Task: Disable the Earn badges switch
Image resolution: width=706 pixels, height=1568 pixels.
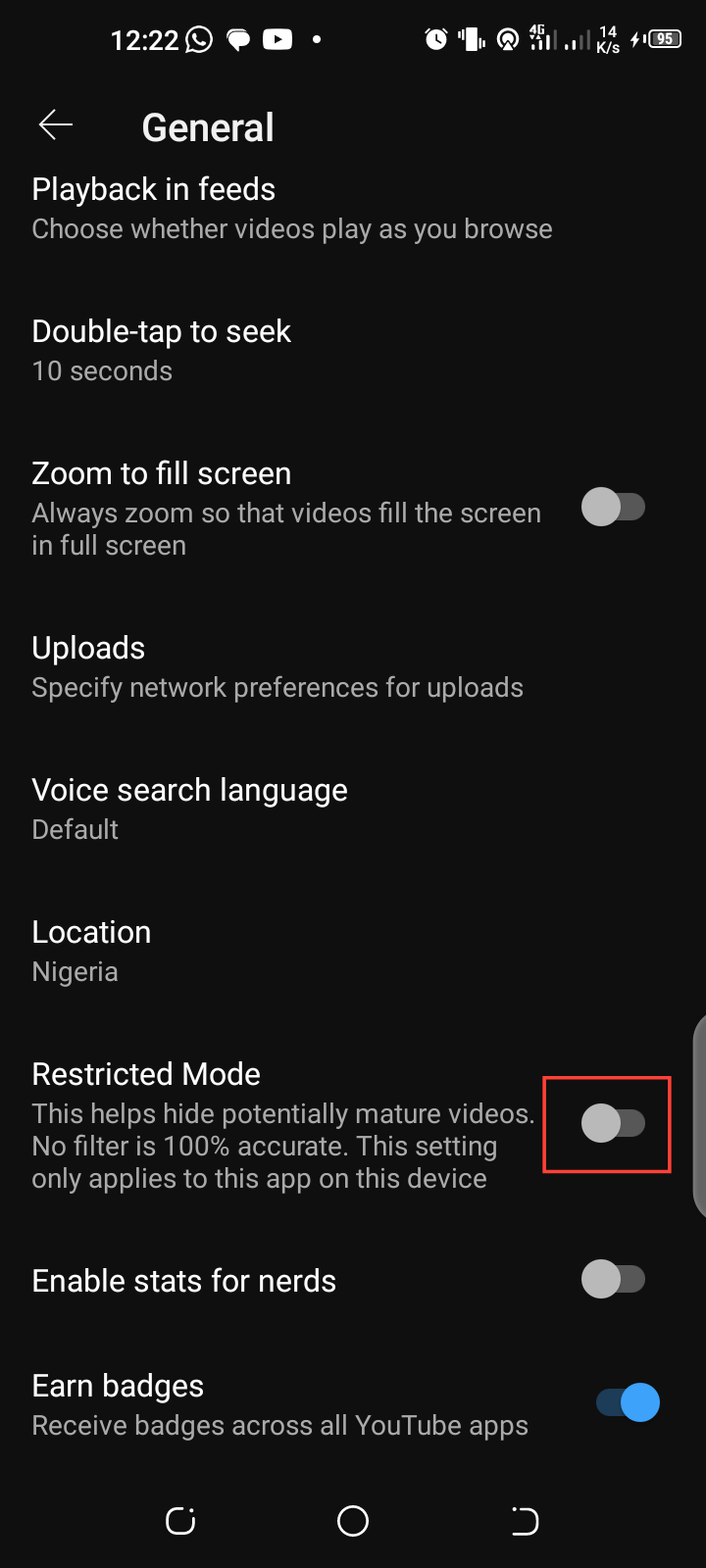Action: (628, 1402)
